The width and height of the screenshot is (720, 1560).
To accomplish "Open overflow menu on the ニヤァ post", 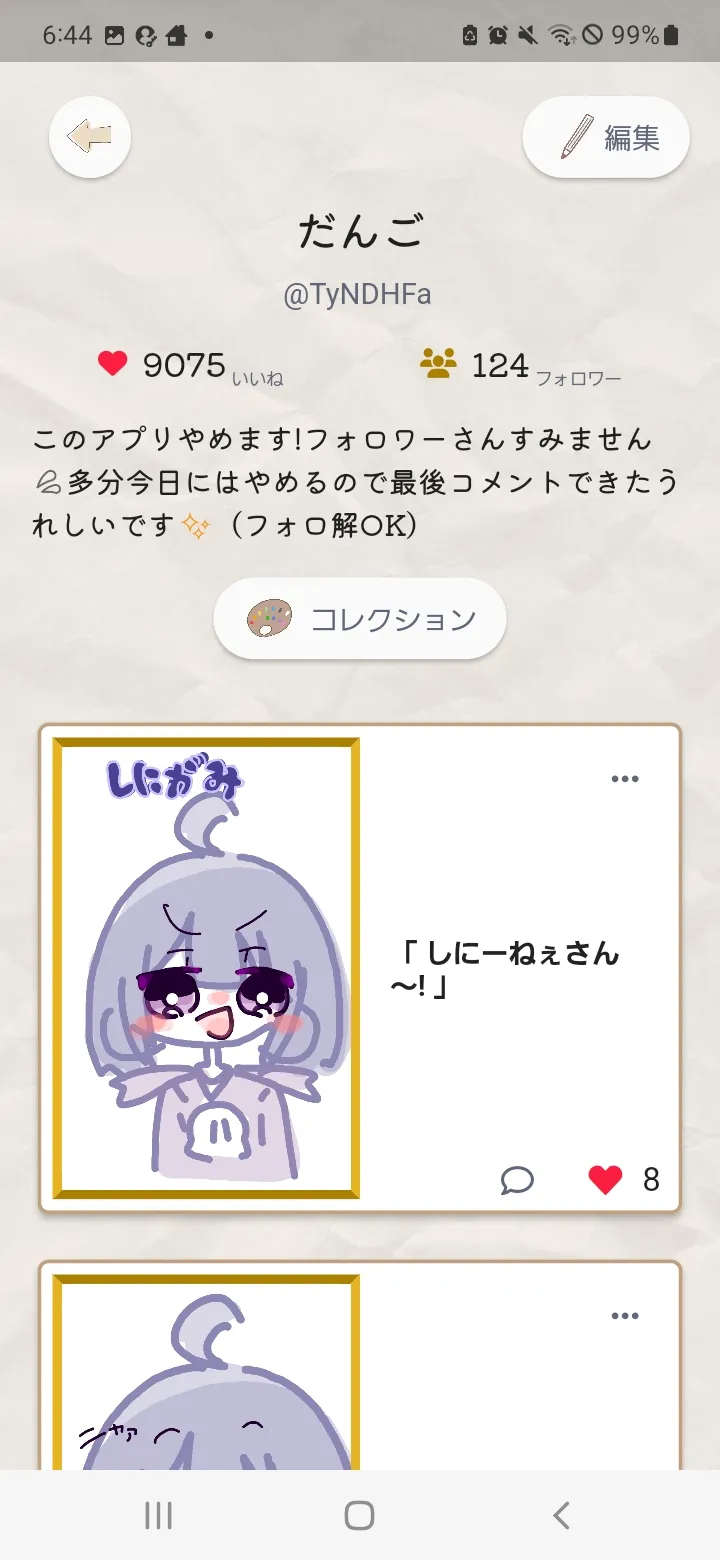I will click(x=625, y=1316).
